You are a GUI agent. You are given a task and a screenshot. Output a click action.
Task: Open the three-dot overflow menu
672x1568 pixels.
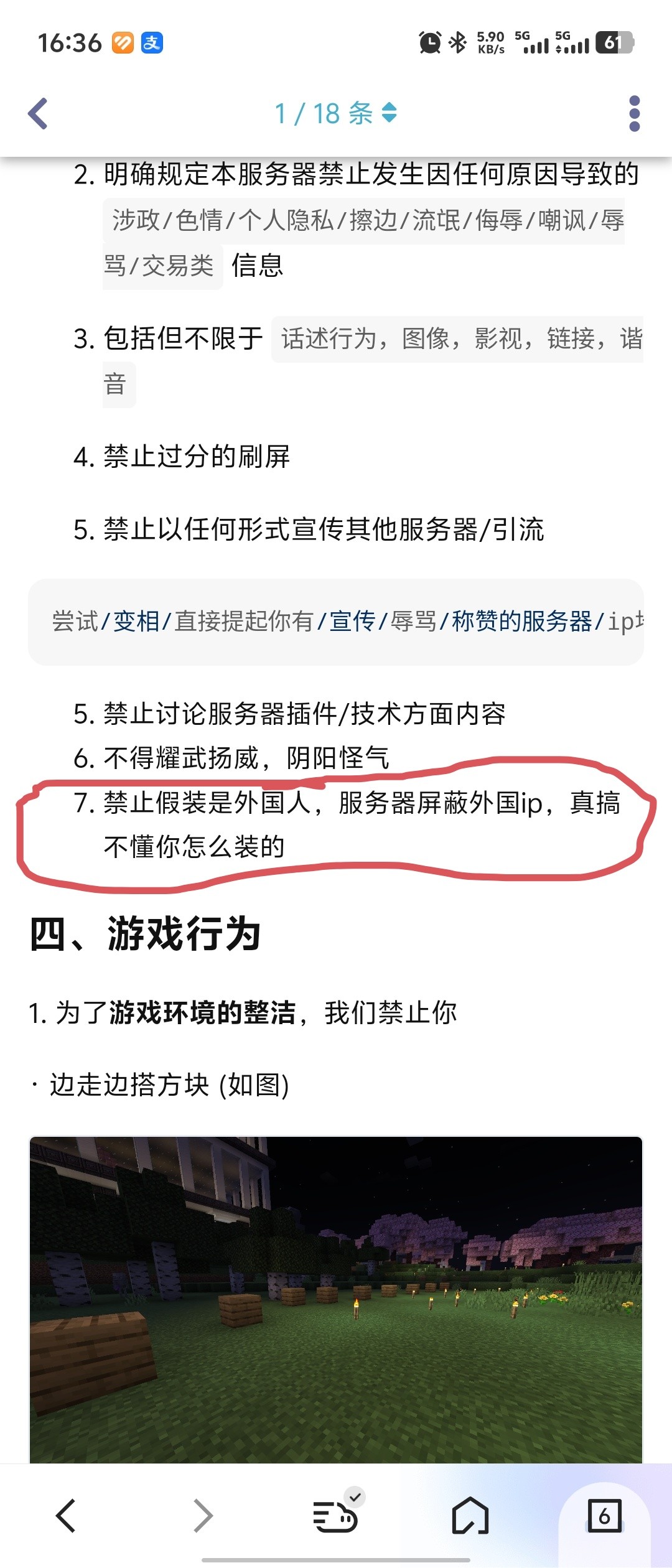pos(634,114)
